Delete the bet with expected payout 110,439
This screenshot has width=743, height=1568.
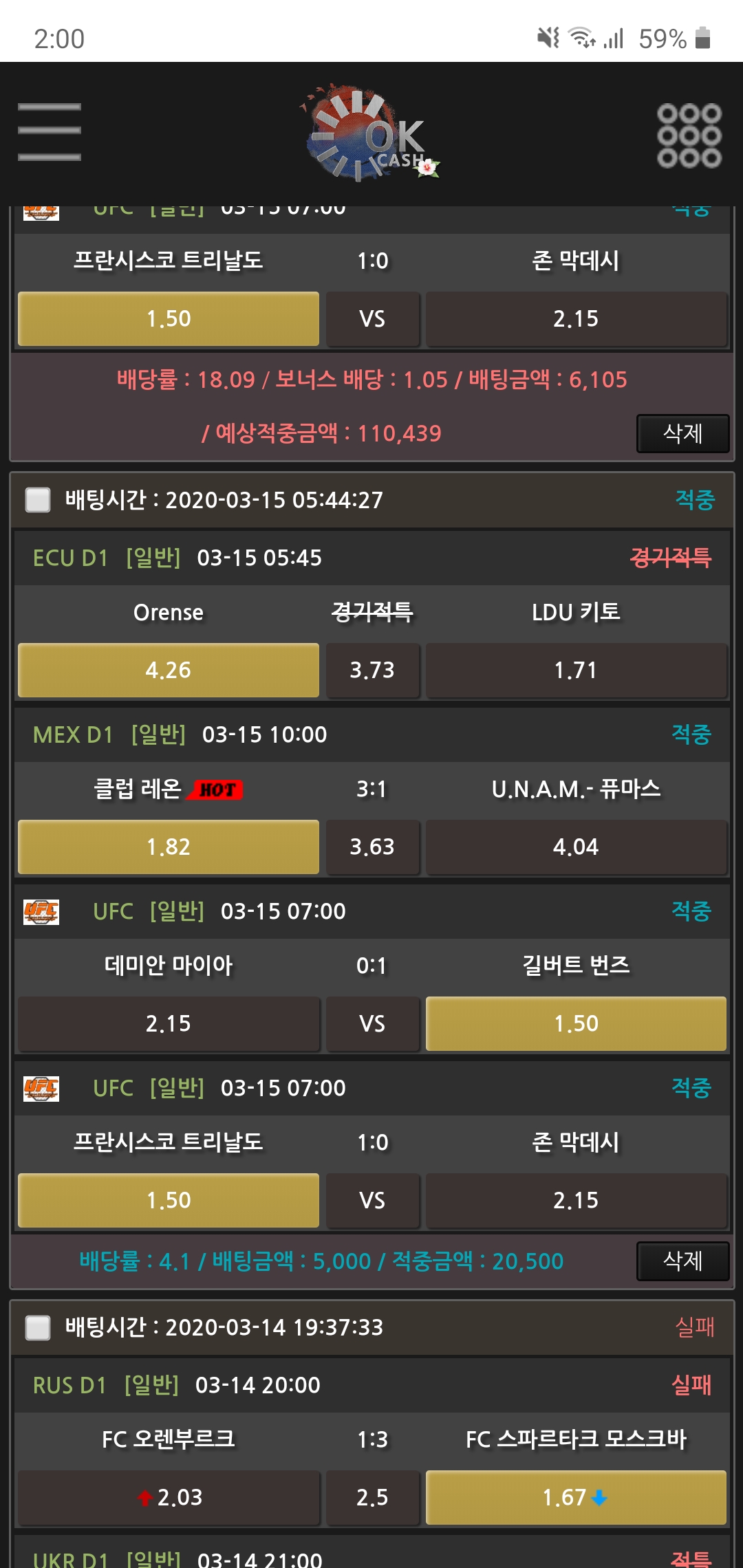point(682,434)
